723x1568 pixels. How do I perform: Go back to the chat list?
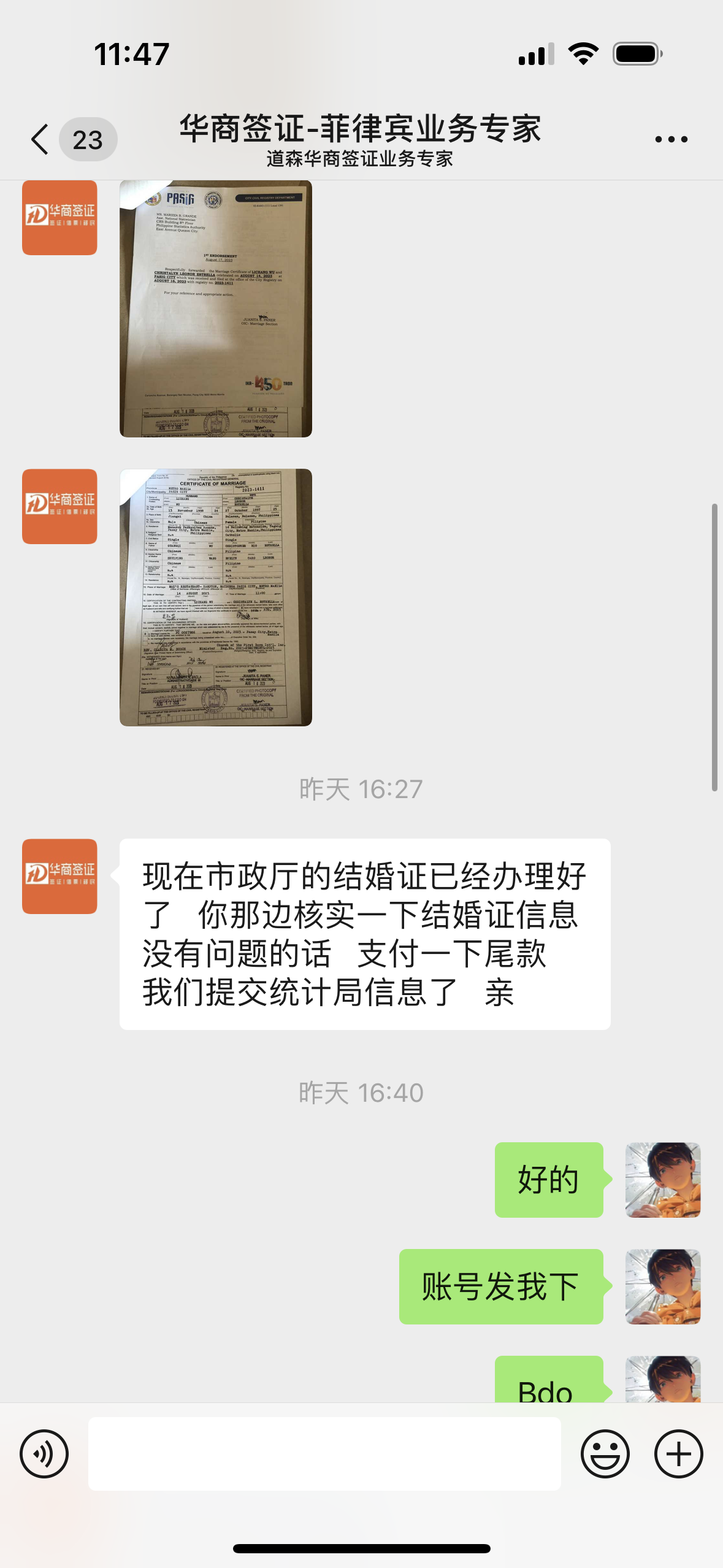[x=40, y=139]
